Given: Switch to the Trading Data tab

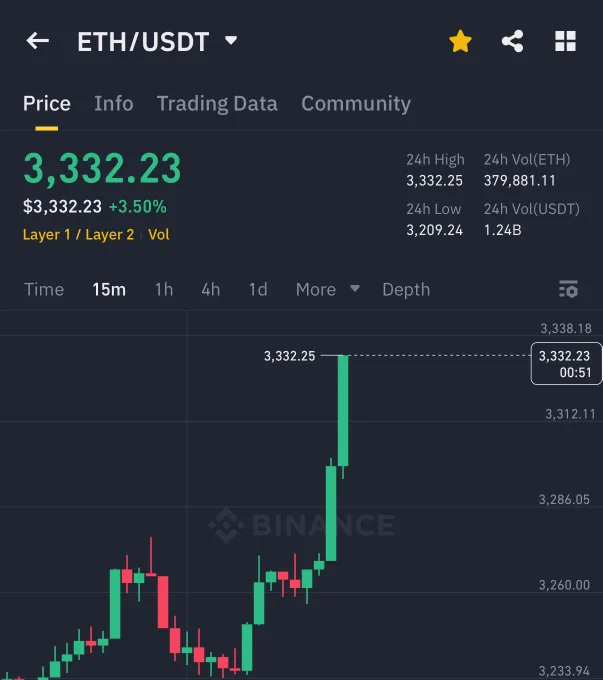Looking at the screenshot, I should pos(217,104).
